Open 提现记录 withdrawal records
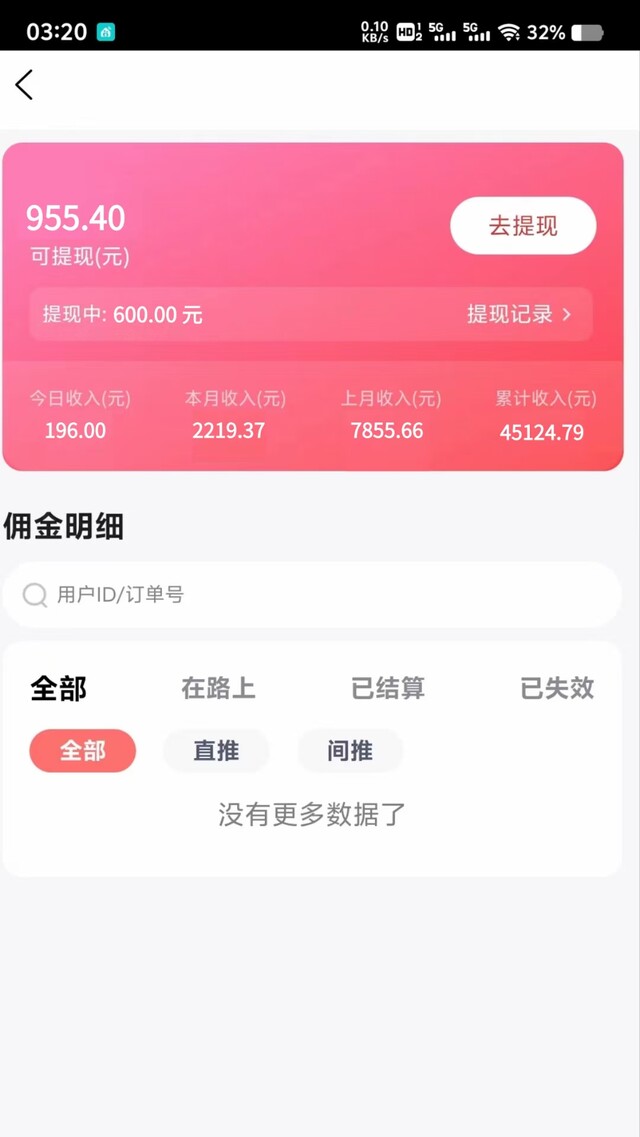 (x=519, y=314)
